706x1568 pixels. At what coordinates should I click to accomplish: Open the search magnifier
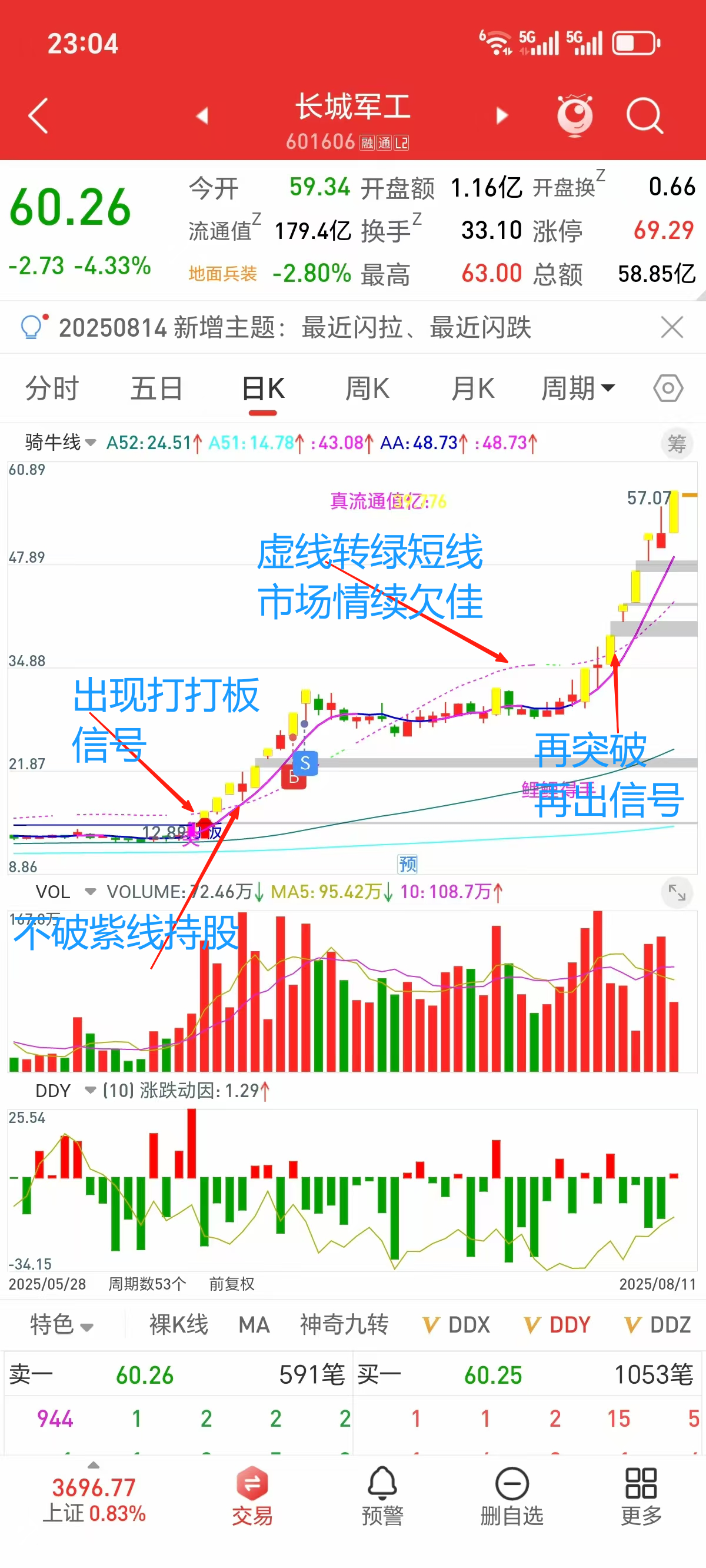coord(644,115)
